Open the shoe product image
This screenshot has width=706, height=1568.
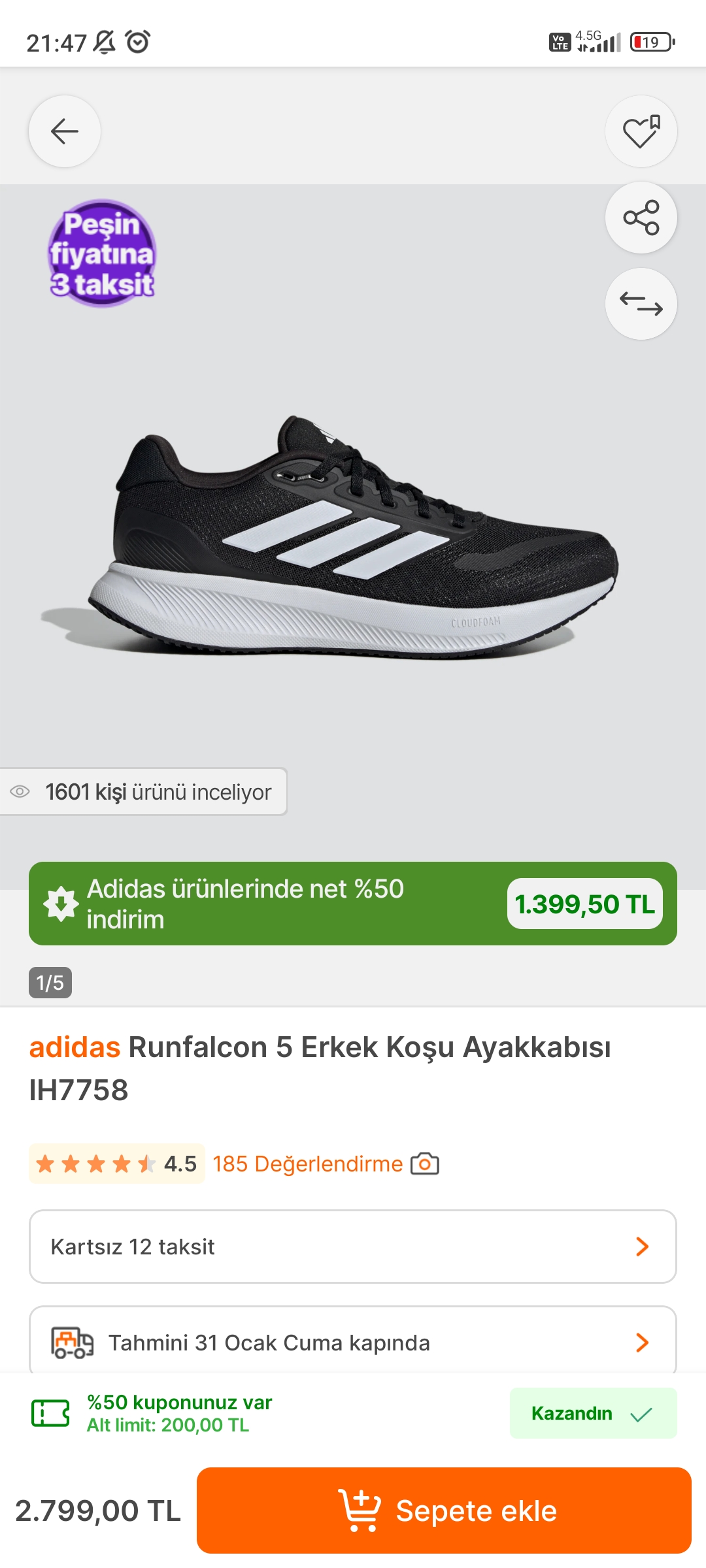point(353,536)
